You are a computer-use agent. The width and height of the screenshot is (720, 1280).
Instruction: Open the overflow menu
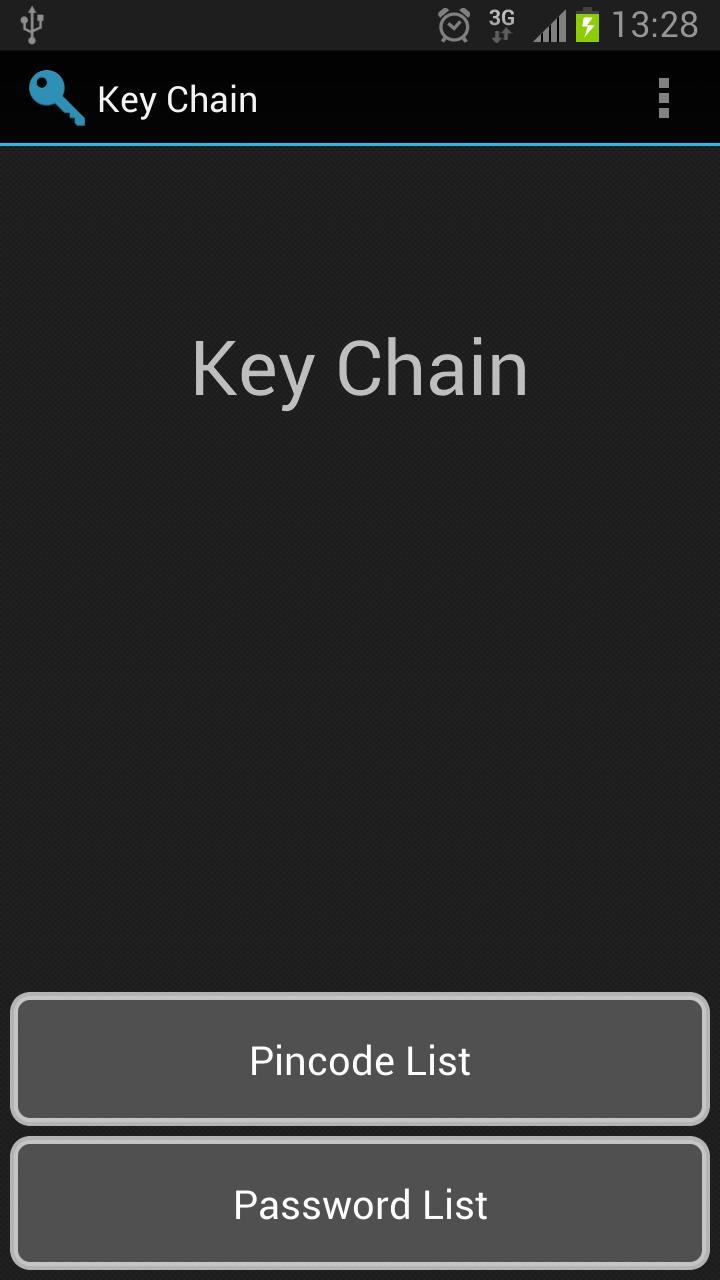663,99
